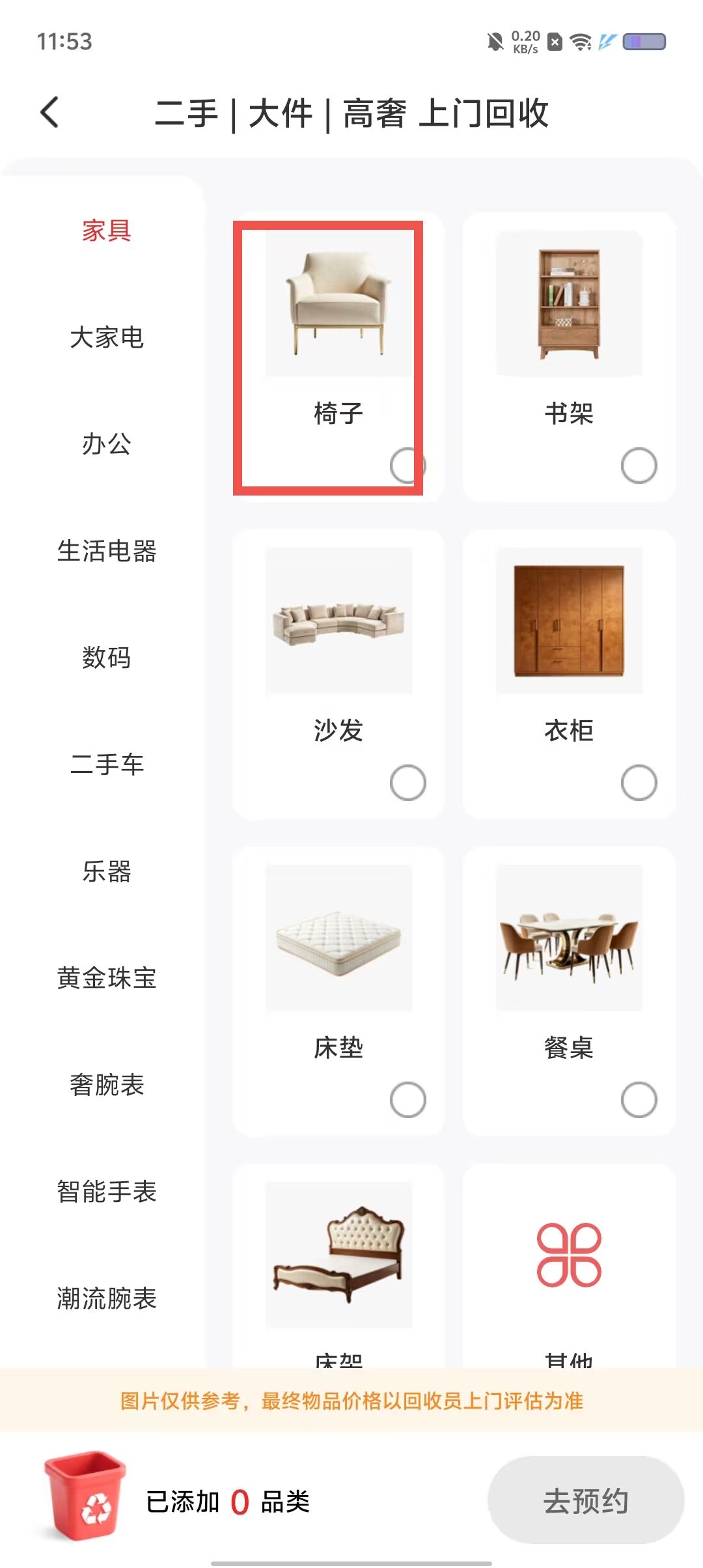Screen dimensions: 703x1568
Task: Select the 沙发 item card
Action: pyautogui.click(x=338, y=674)
